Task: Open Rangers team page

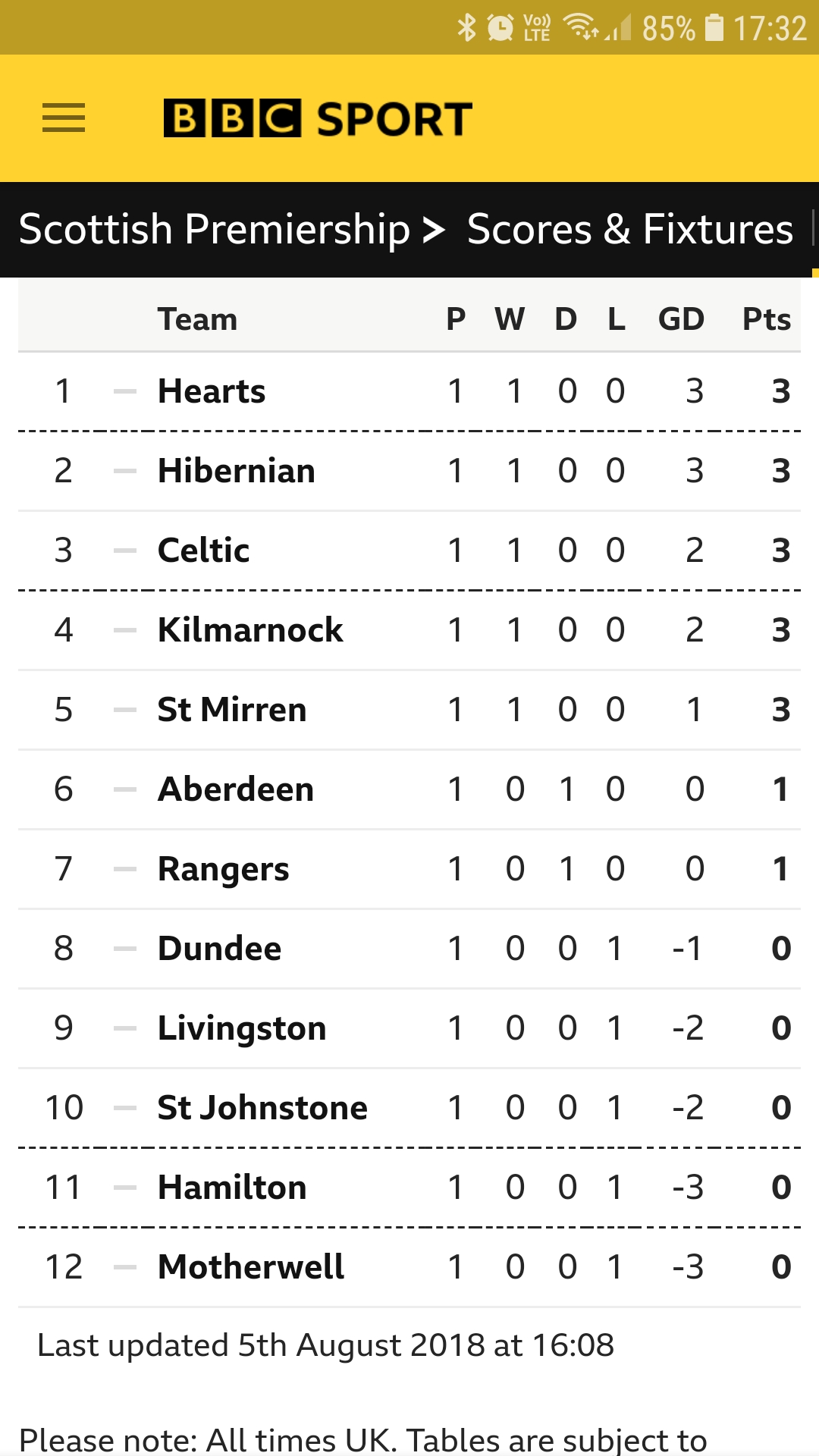Action: (x=223, y=869)
